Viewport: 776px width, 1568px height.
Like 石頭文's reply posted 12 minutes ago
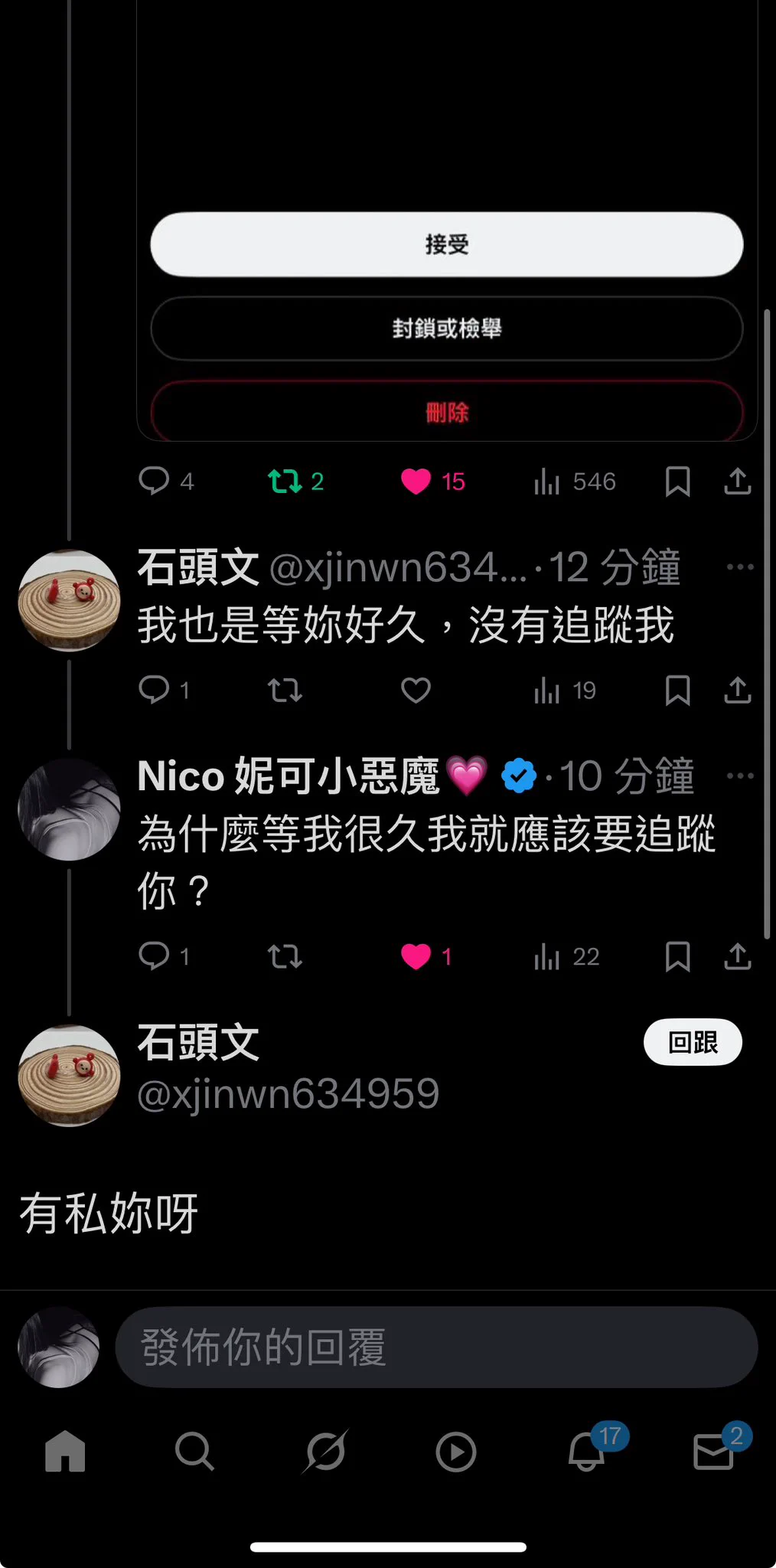tap(416, 691)
